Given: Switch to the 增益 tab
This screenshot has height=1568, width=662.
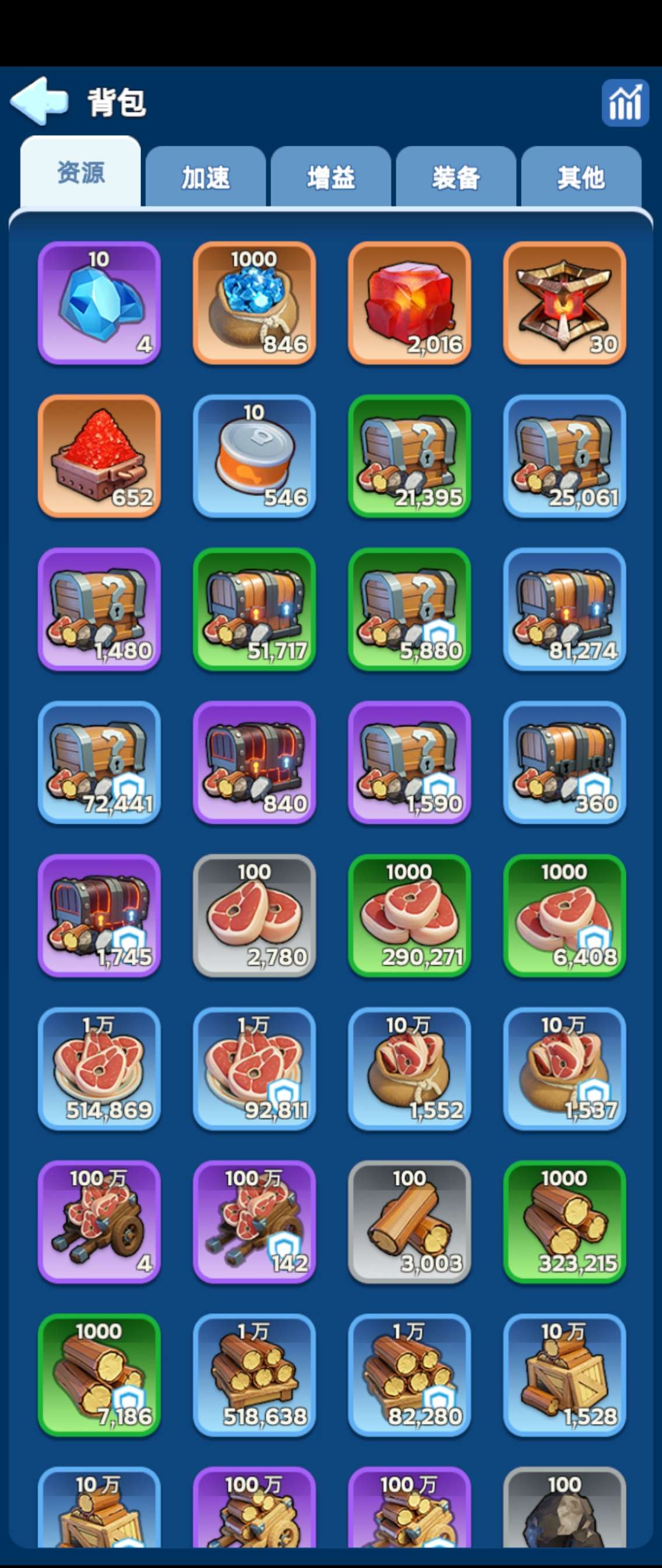Looking at the screenshot, I should pos(330,177).
